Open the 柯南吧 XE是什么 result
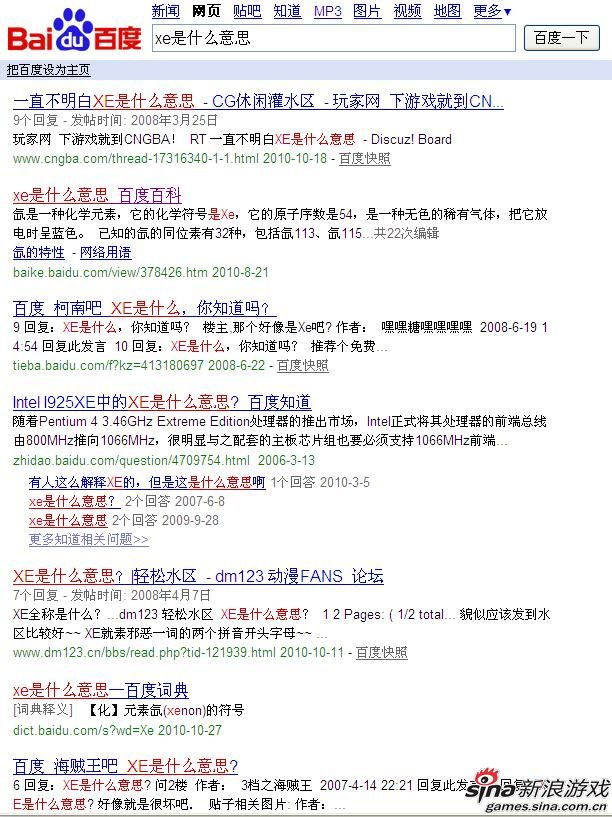The height and width of the screenshot is (817, 612). tap(144, 308)
